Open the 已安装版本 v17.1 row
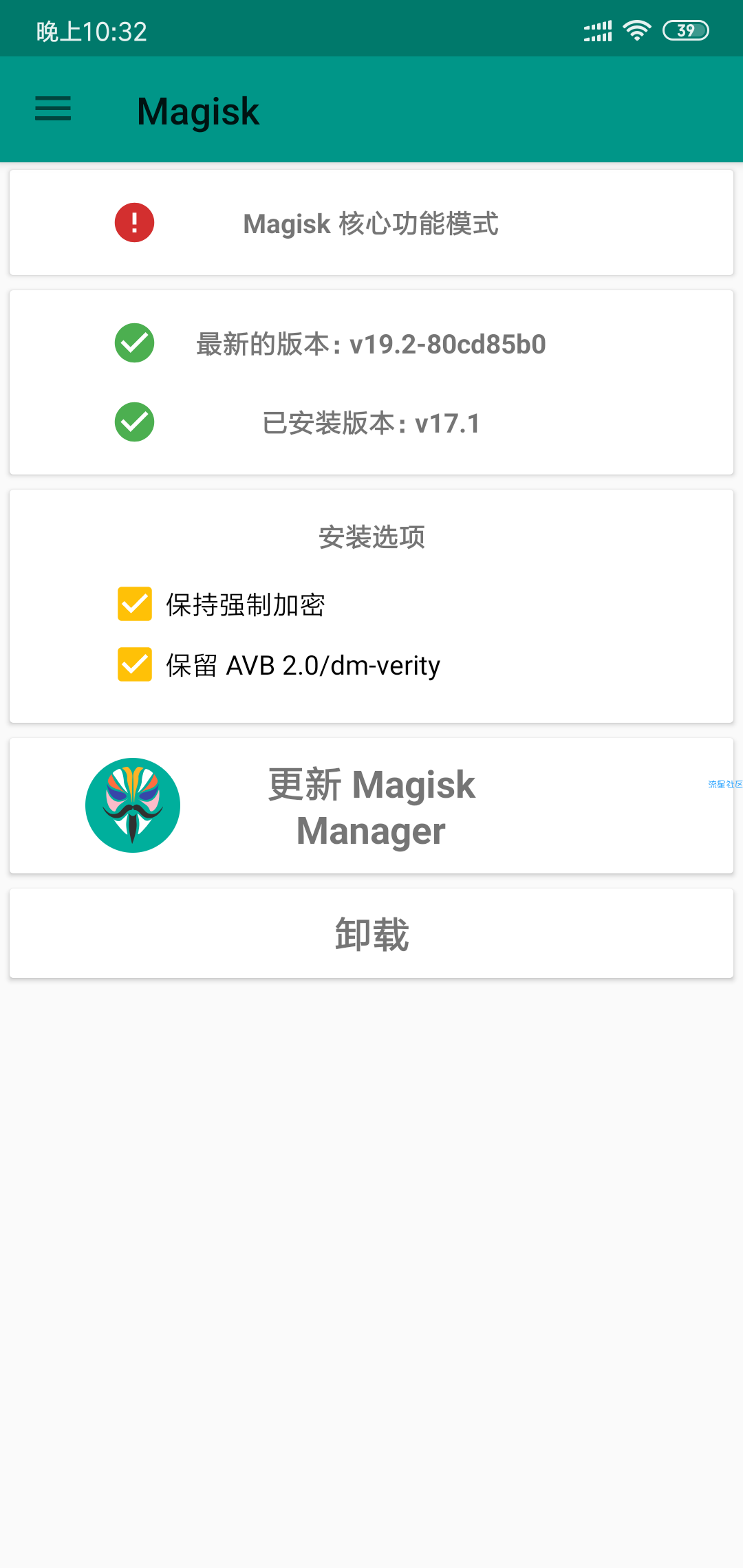The image size is (743, 1568). [371, 423]
